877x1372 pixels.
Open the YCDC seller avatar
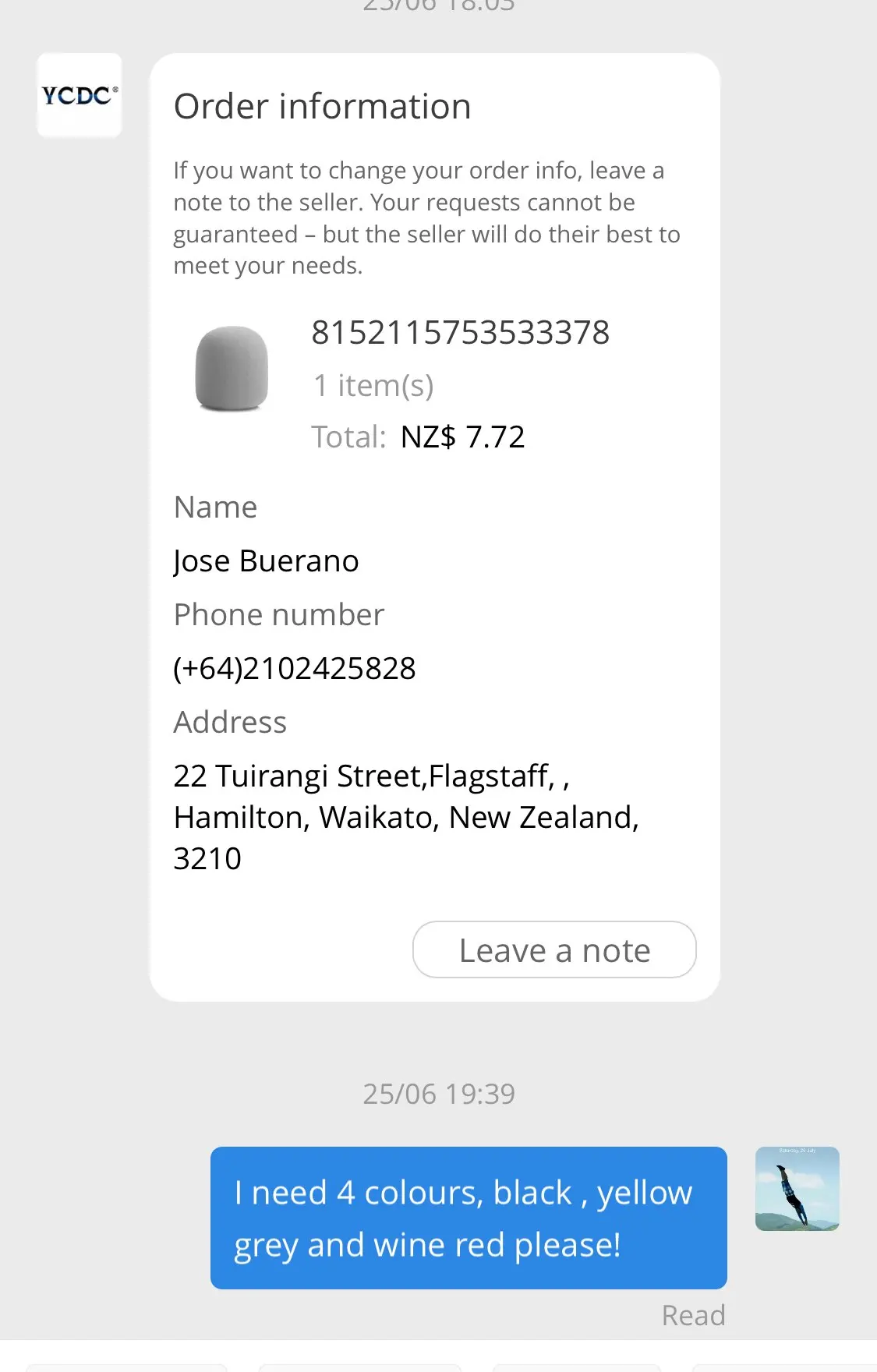pyautogui.click(x=80, y=95)
